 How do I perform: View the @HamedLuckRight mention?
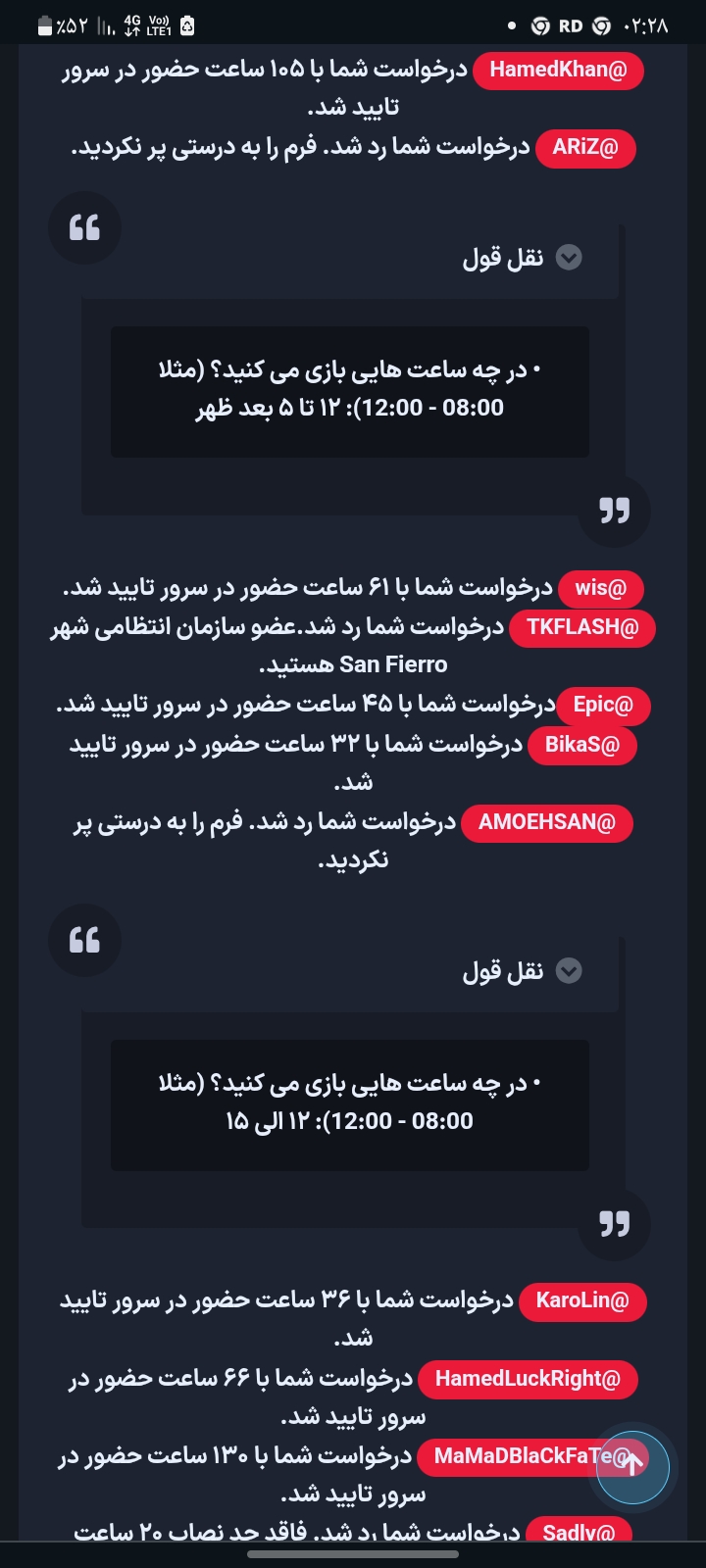tap(528, 1379)
